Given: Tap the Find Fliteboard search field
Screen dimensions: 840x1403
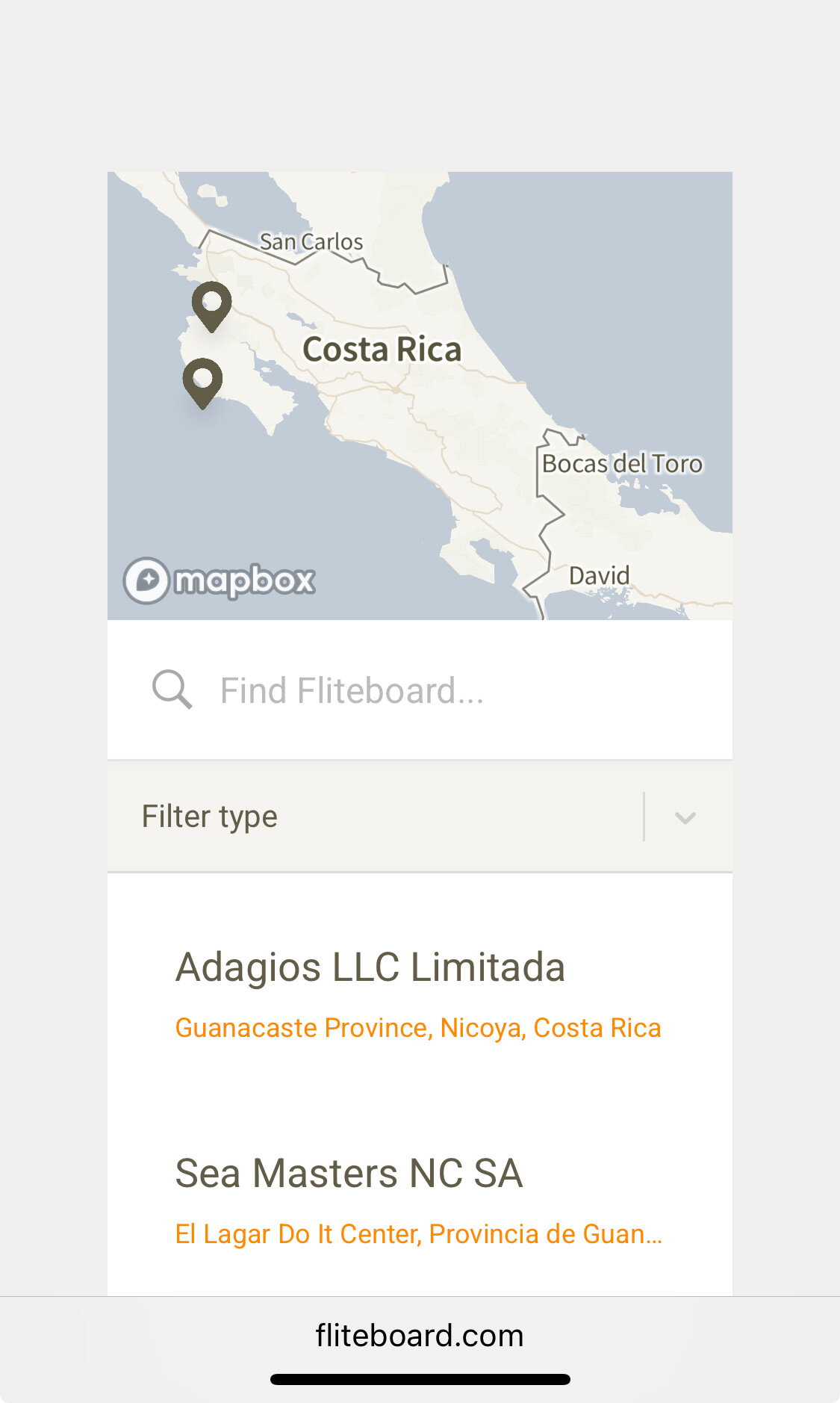Looking at the screenshot, I should pos(420,690).
